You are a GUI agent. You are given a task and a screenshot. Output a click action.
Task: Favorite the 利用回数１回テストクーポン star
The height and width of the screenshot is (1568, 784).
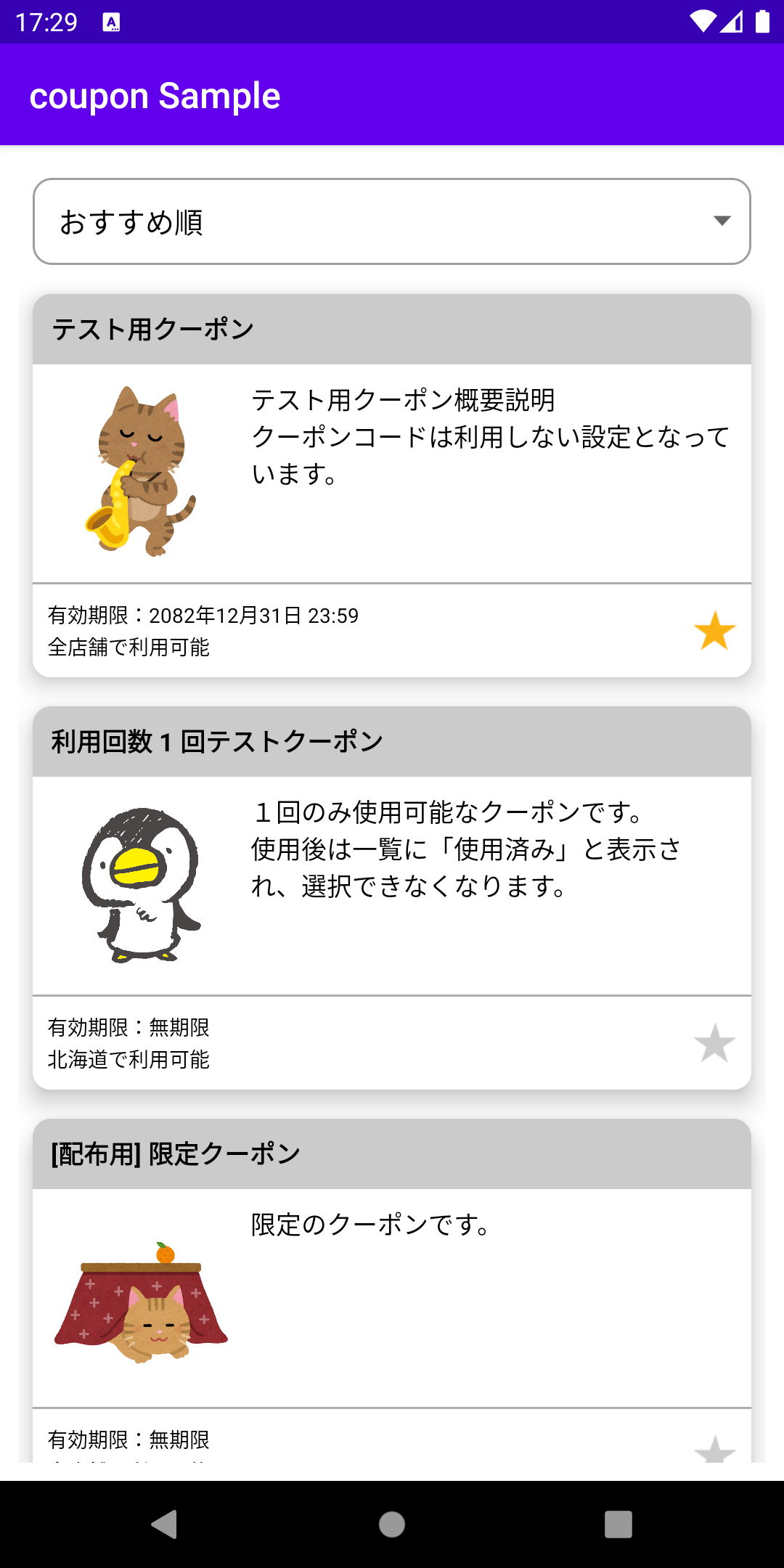tap(714, 1042)
